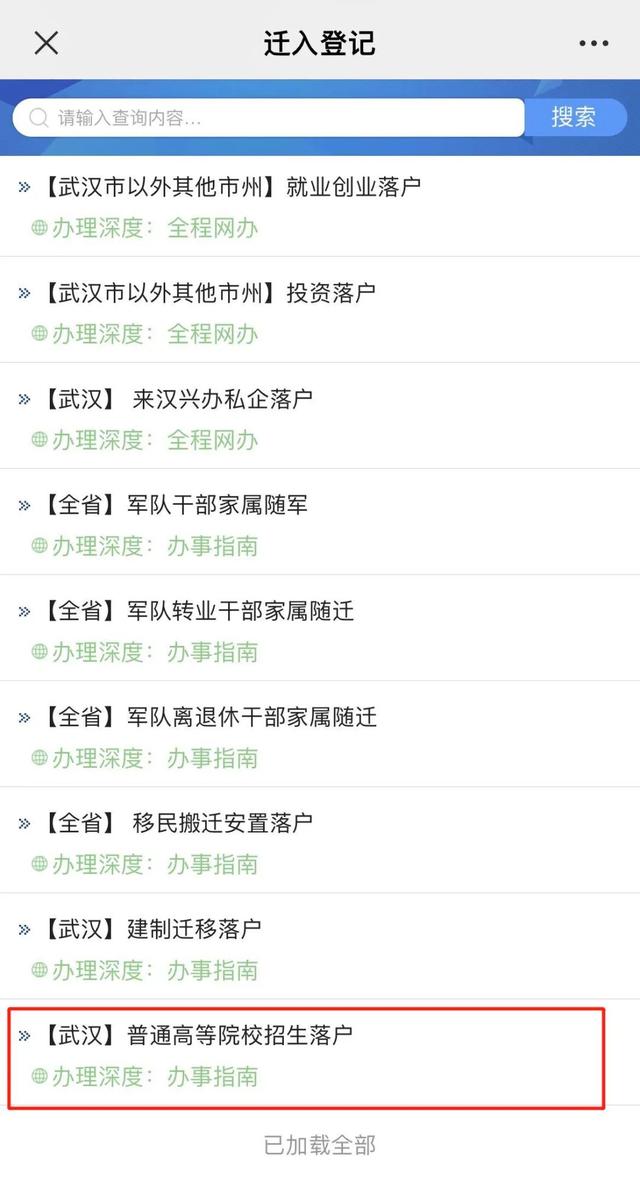This screenshot has width=640, height=1195.
Task: Close the 迁入登记 page
Action: pyautogui.click(x=46, y=43)
